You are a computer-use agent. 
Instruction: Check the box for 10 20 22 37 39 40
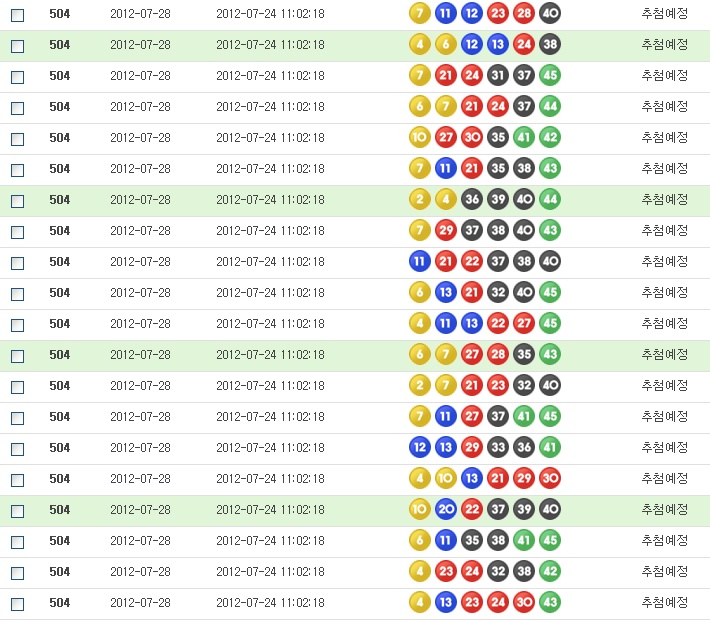click(x=17, y=511)
